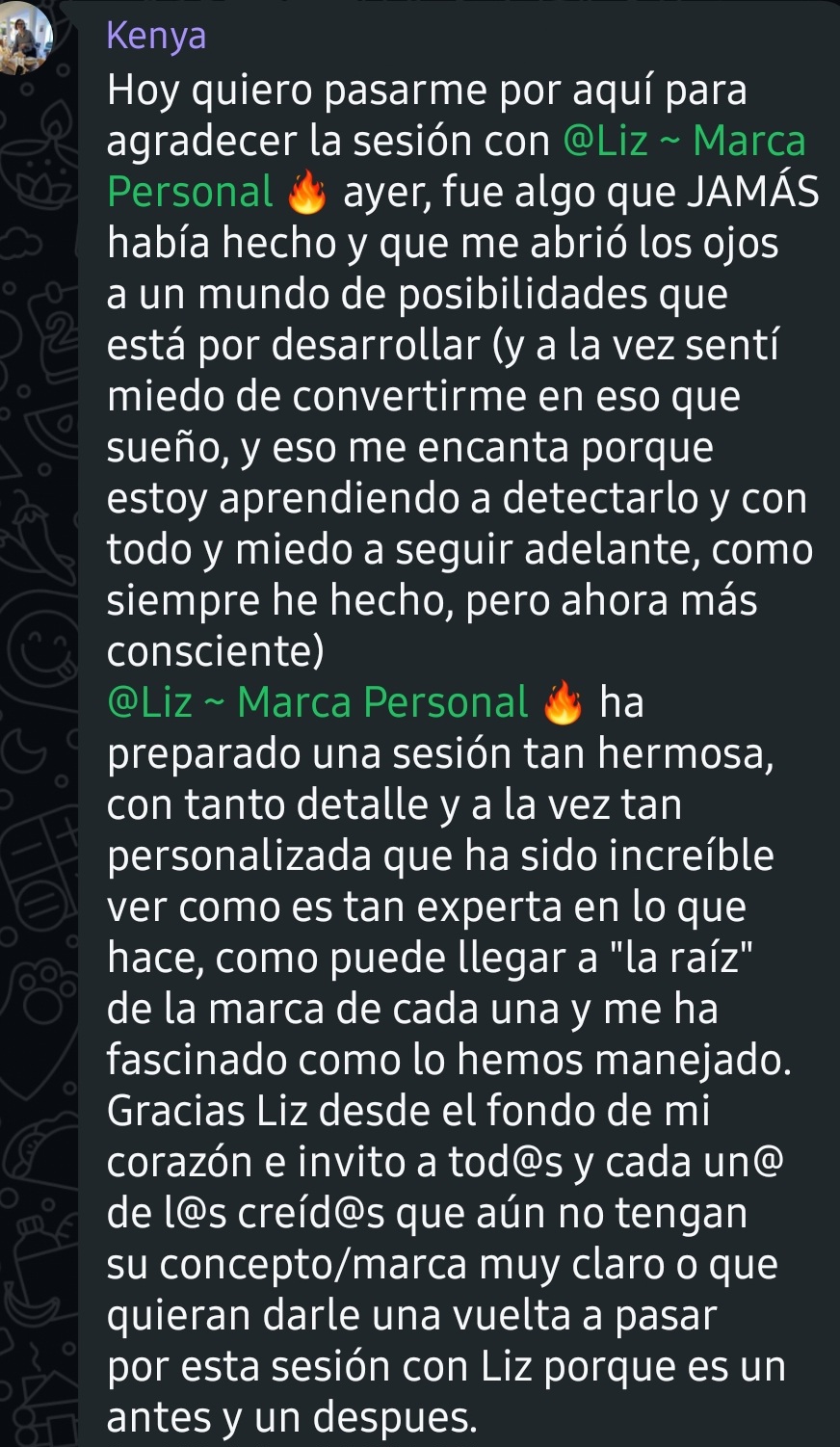Open Kenya's profile picture
Image resolution: width=840 pixels, height=1447 pixels.
coord(26,36)
